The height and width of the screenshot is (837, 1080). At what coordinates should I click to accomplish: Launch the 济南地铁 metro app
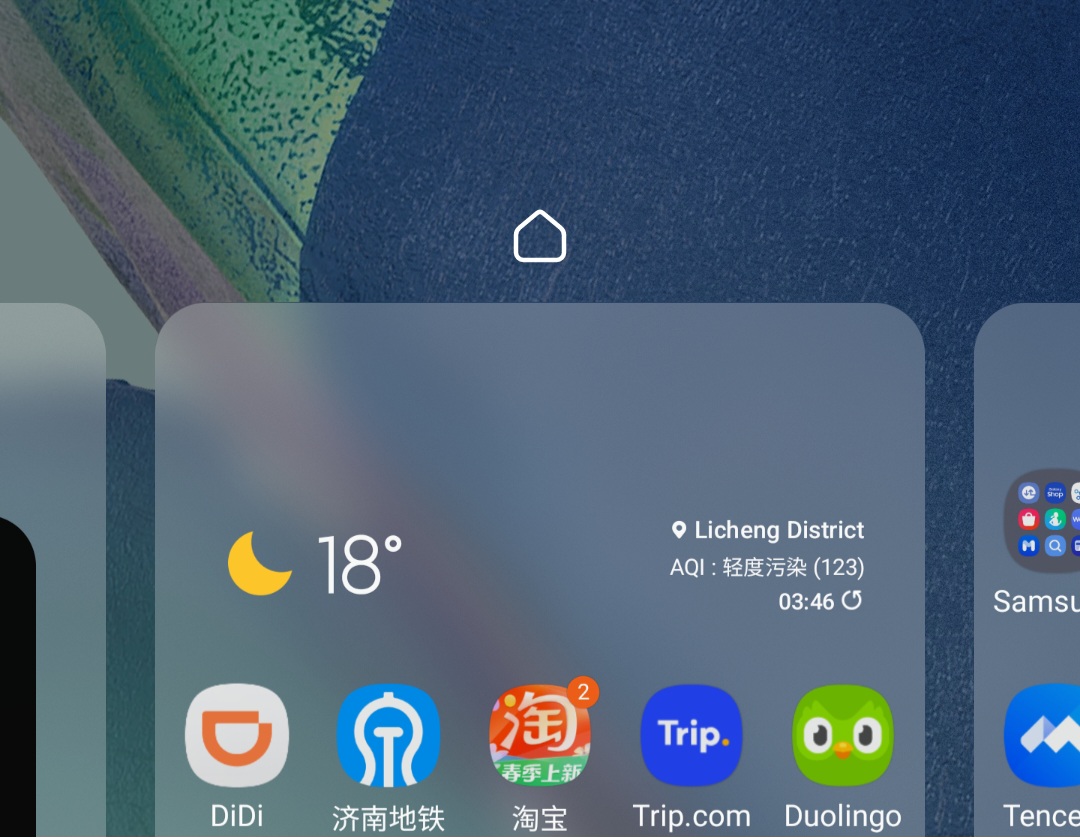(x=388, y=735)
